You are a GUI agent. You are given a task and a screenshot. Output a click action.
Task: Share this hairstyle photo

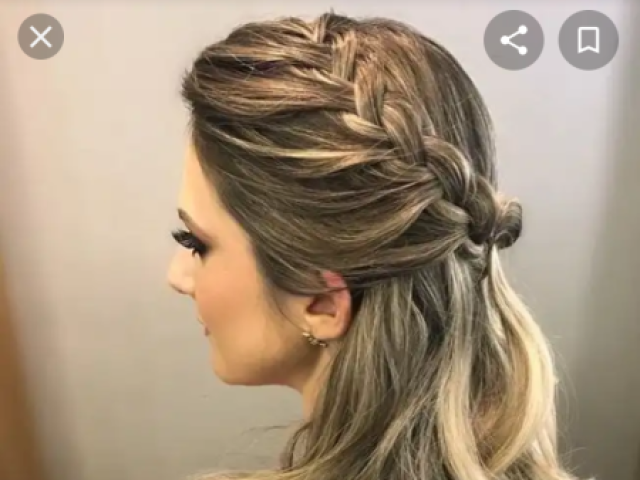(x=513, y=40)
